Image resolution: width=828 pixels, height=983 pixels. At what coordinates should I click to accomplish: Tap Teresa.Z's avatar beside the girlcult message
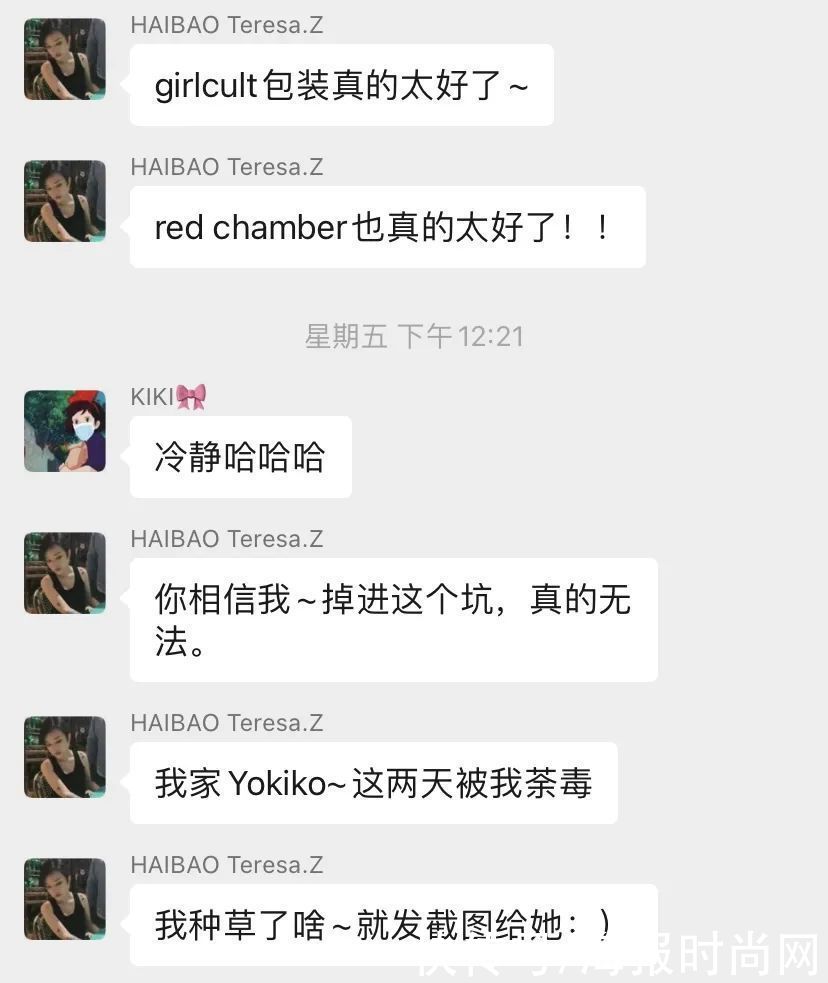(65, 59)
